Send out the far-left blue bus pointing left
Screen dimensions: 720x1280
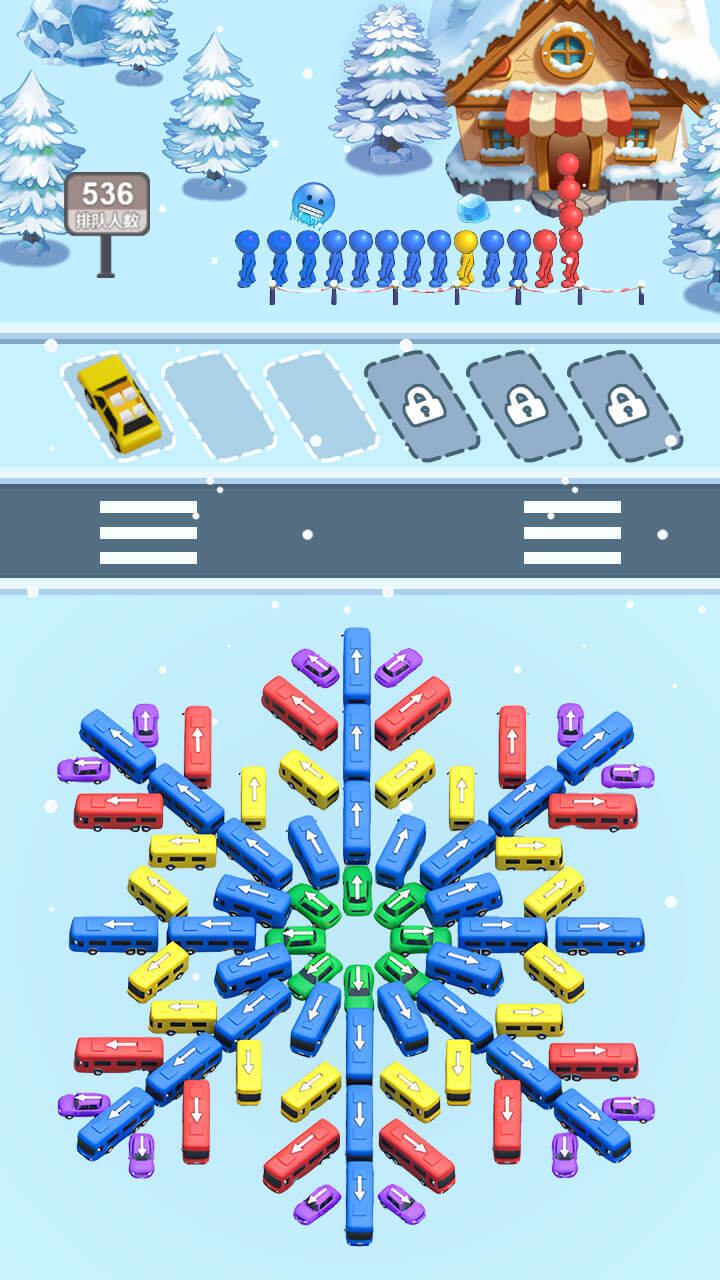(x=113, y=934)
